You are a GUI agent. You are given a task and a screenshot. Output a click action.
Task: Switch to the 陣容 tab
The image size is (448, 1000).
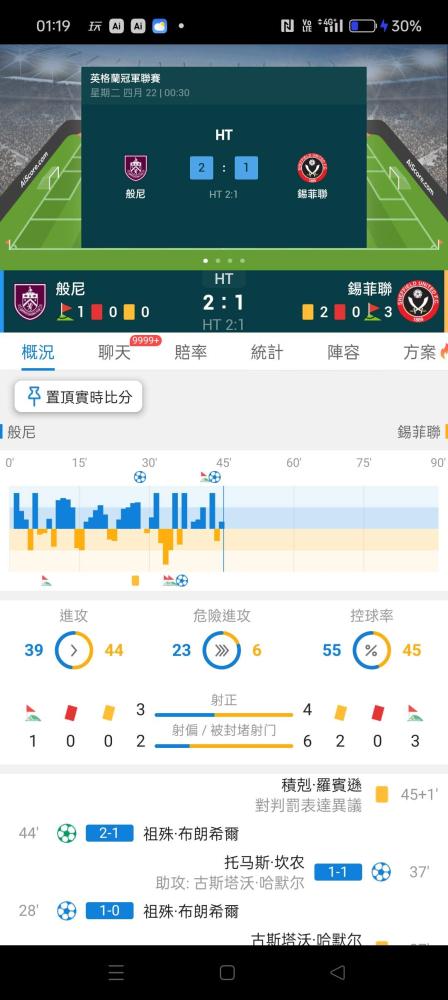tap(343, 352)
